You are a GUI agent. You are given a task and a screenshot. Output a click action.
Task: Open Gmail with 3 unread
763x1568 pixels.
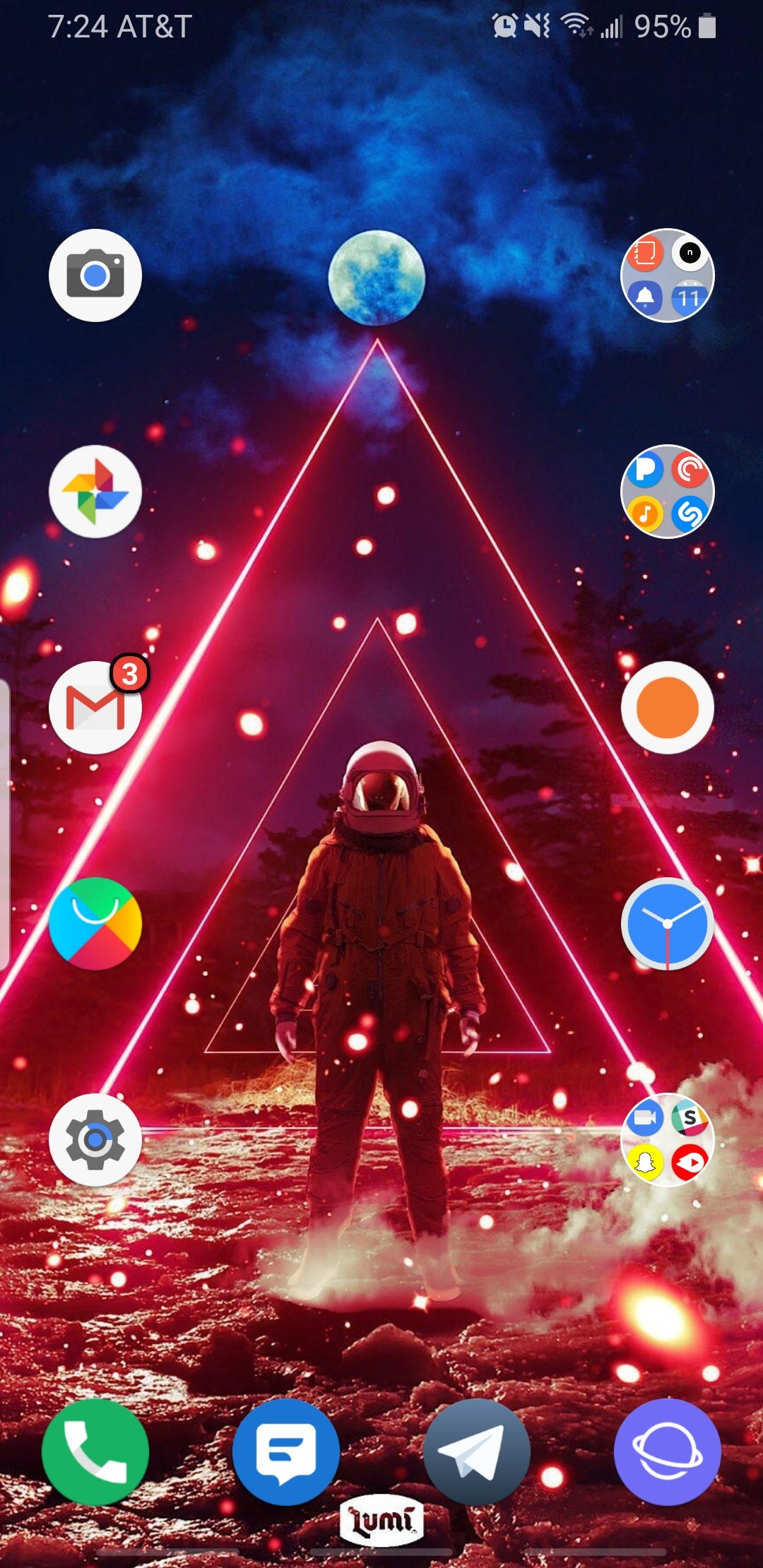point(95,708)
